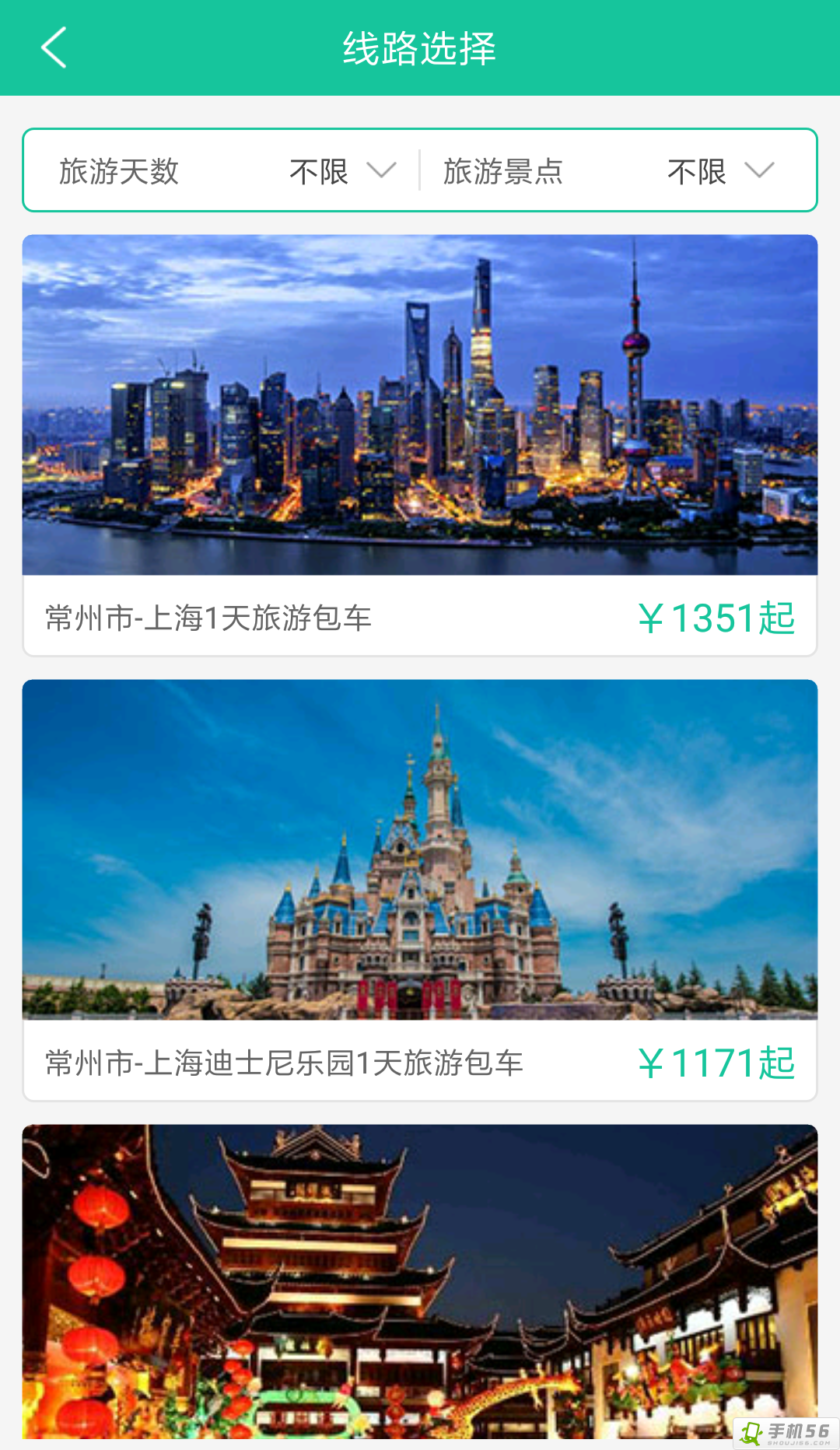Open the 常州市-上海迪士尼乐园1天旅游包车 route card
Viewport: 840px width, 1450px height.
pyautogui.click(x=420, y=890)
